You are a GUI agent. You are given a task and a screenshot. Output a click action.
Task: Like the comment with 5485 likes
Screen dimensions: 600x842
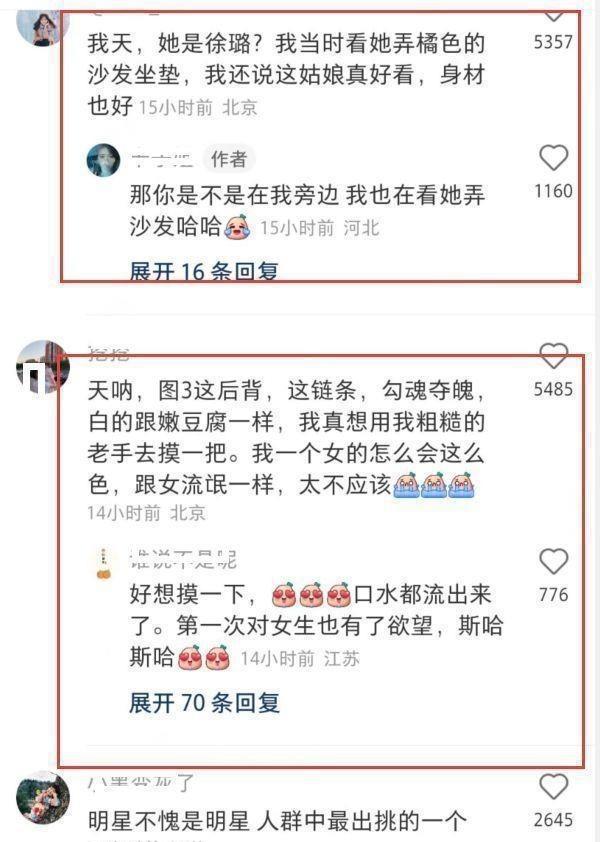point(553,357)
